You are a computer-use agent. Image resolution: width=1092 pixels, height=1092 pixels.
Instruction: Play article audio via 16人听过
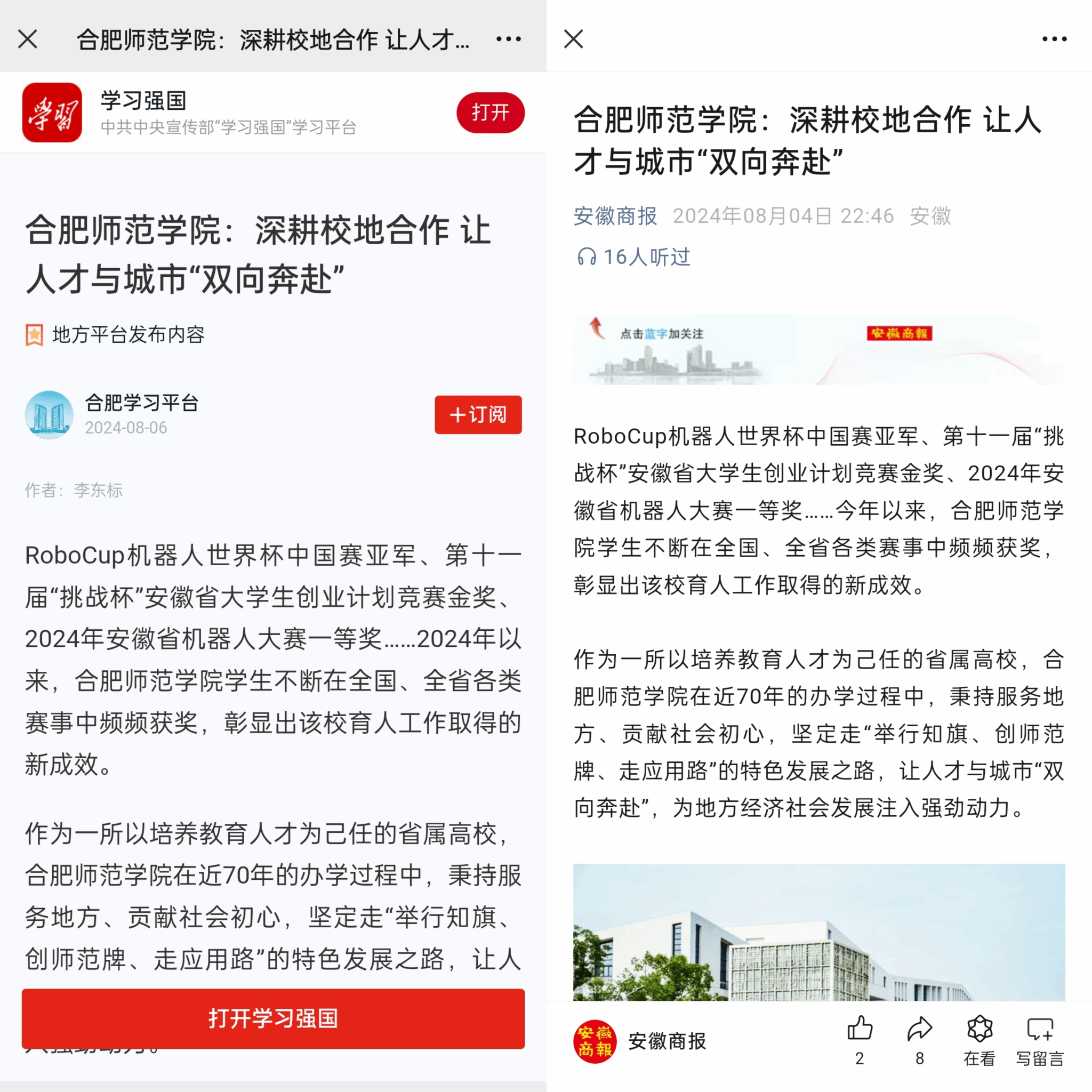(x=633, y=257)
